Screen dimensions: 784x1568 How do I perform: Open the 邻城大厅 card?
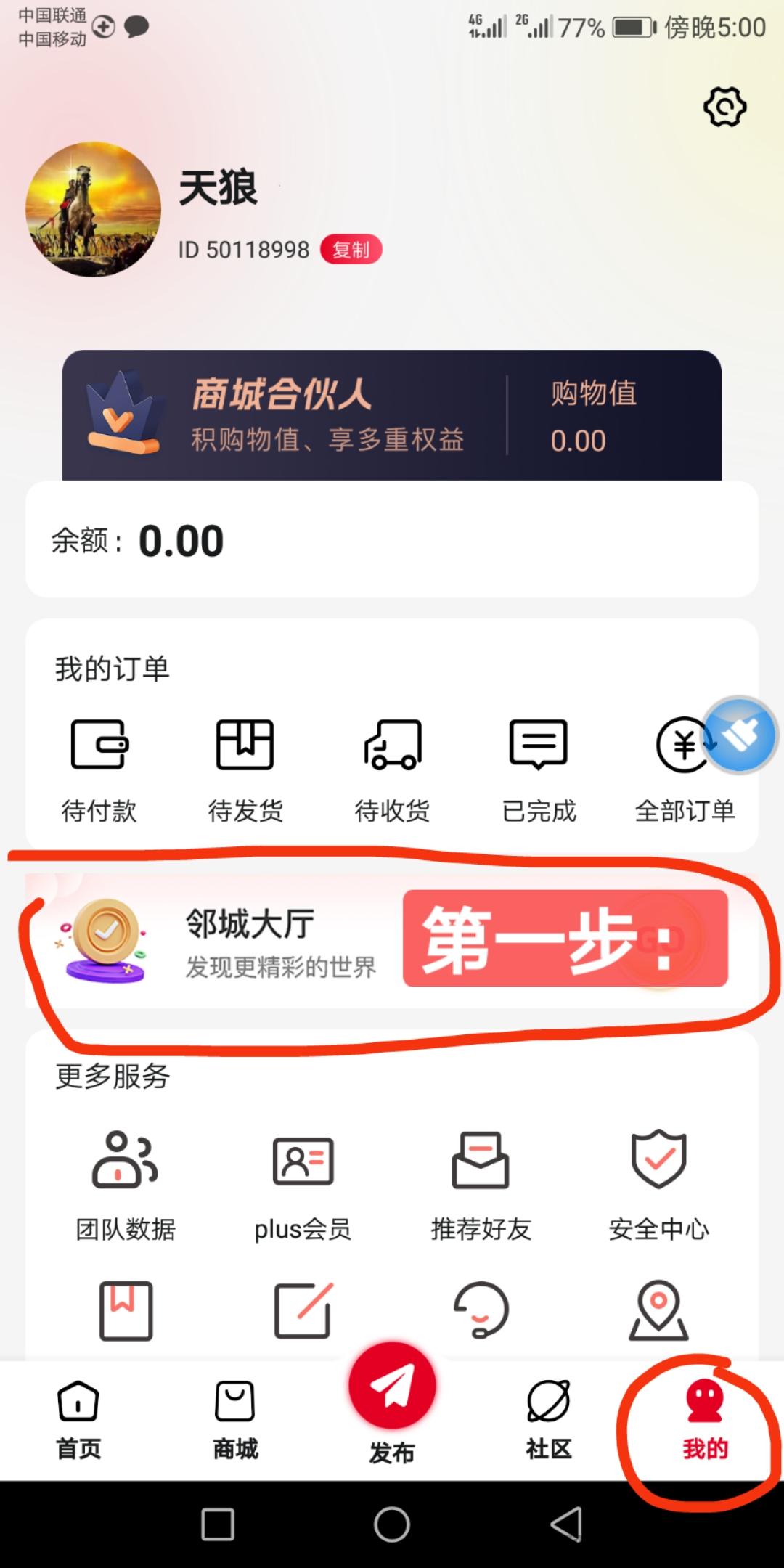(x=218, y=941)
